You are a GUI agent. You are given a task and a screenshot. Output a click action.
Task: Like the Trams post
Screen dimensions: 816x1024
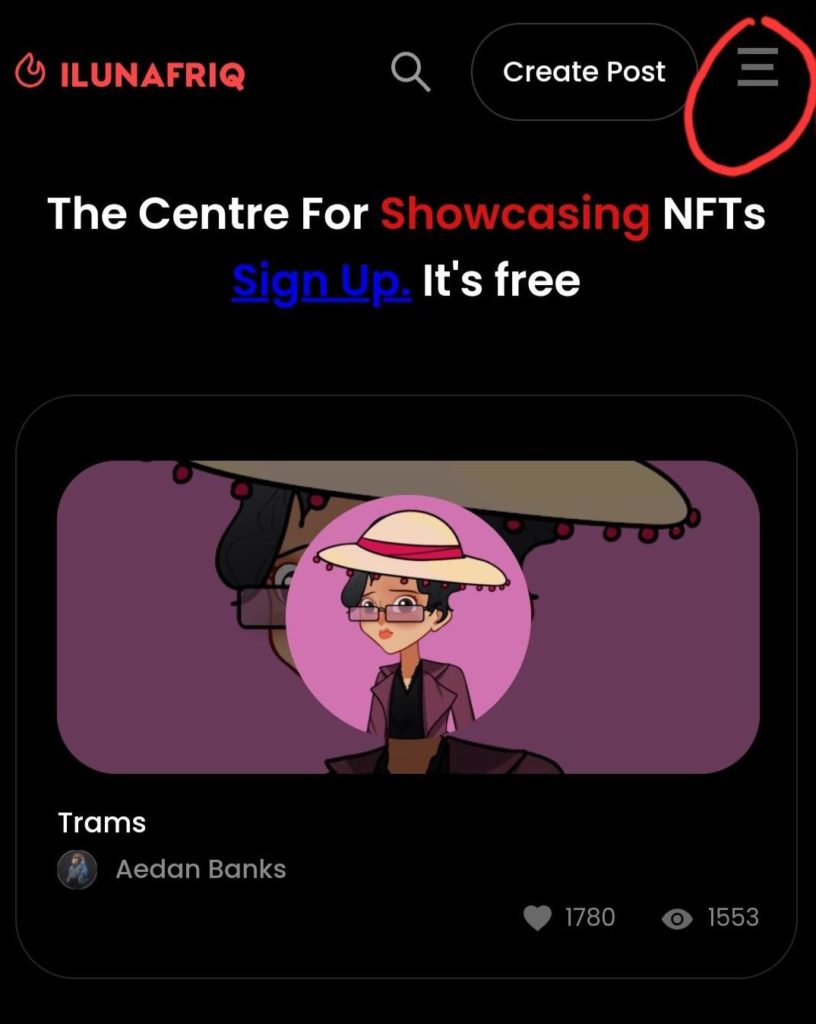click(538, 917)
